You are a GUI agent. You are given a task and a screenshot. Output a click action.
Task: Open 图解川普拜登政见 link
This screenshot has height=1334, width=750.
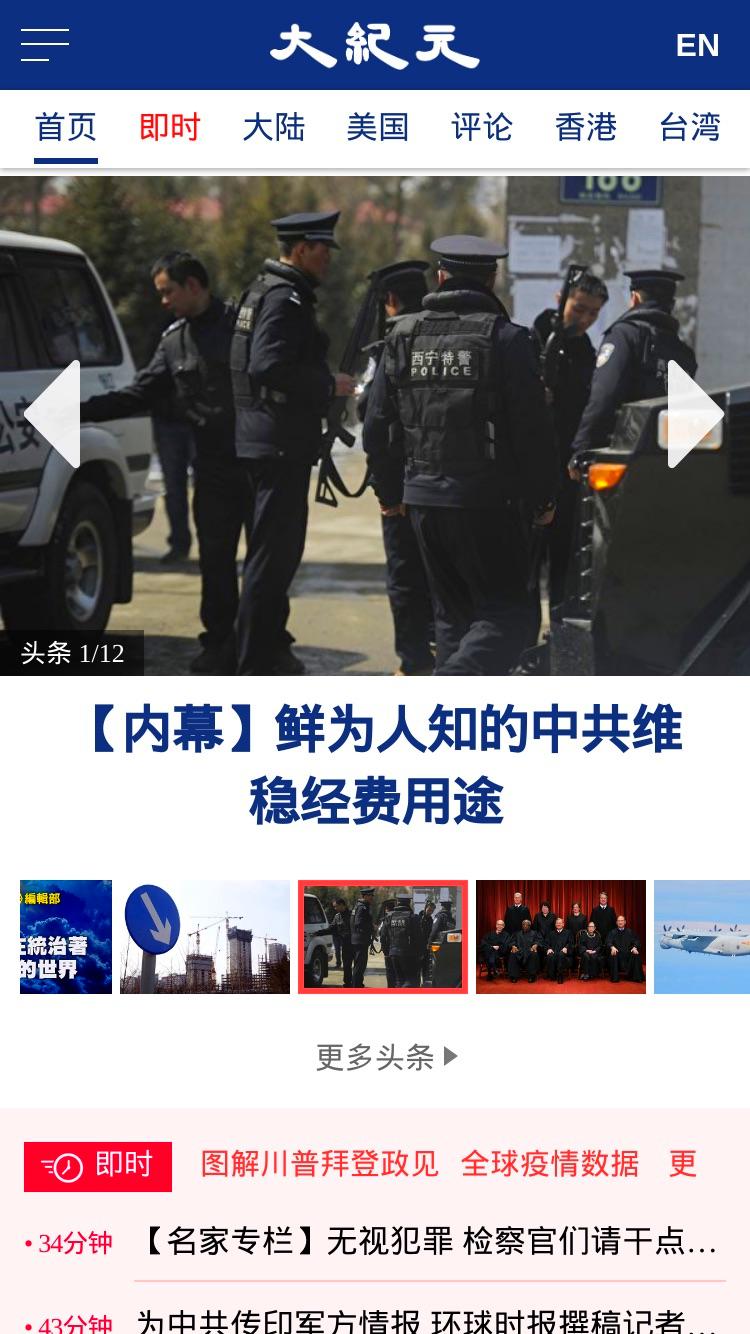(319, 1164)
